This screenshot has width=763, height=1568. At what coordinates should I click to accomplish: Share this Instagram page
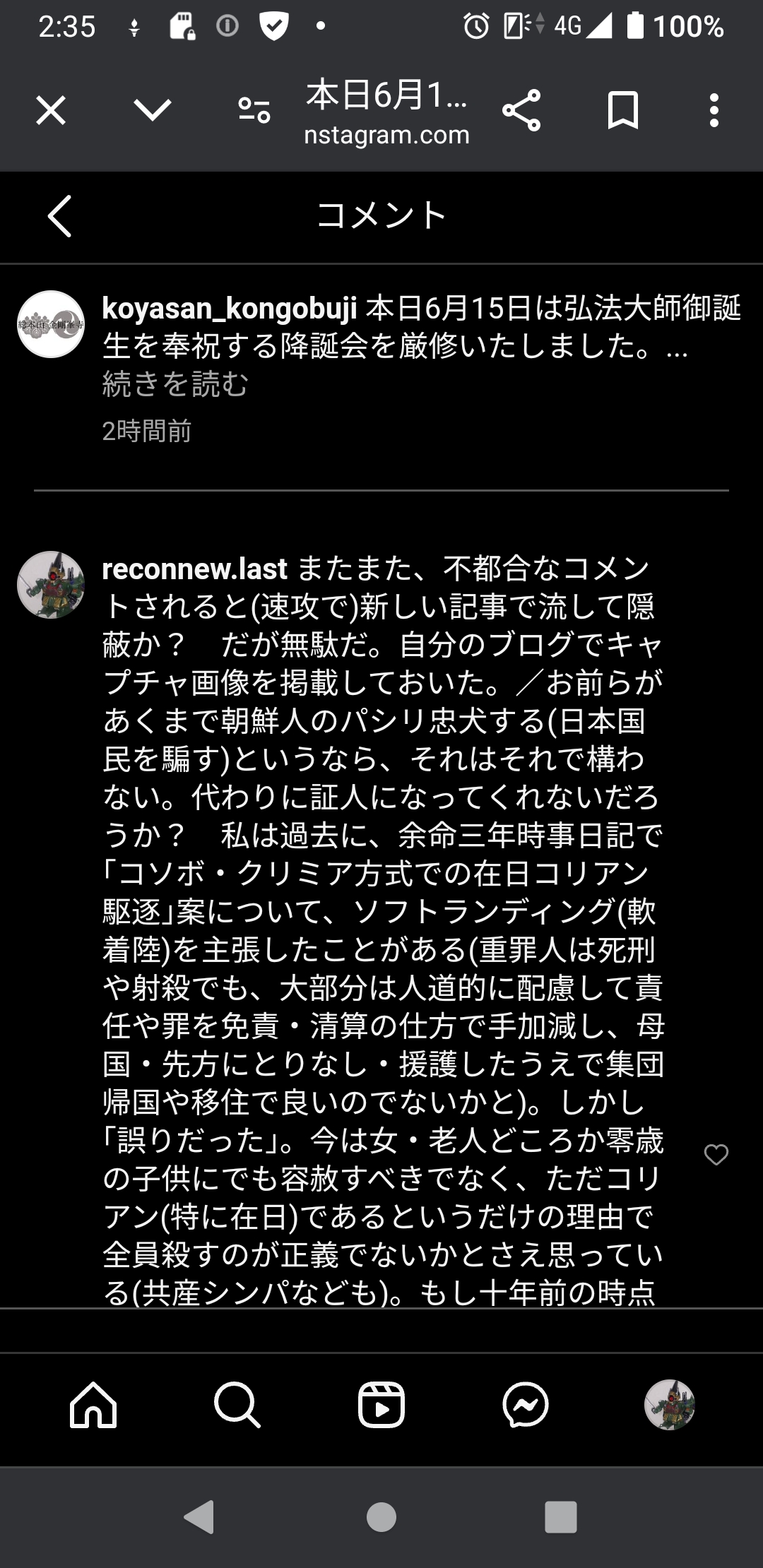521,111
